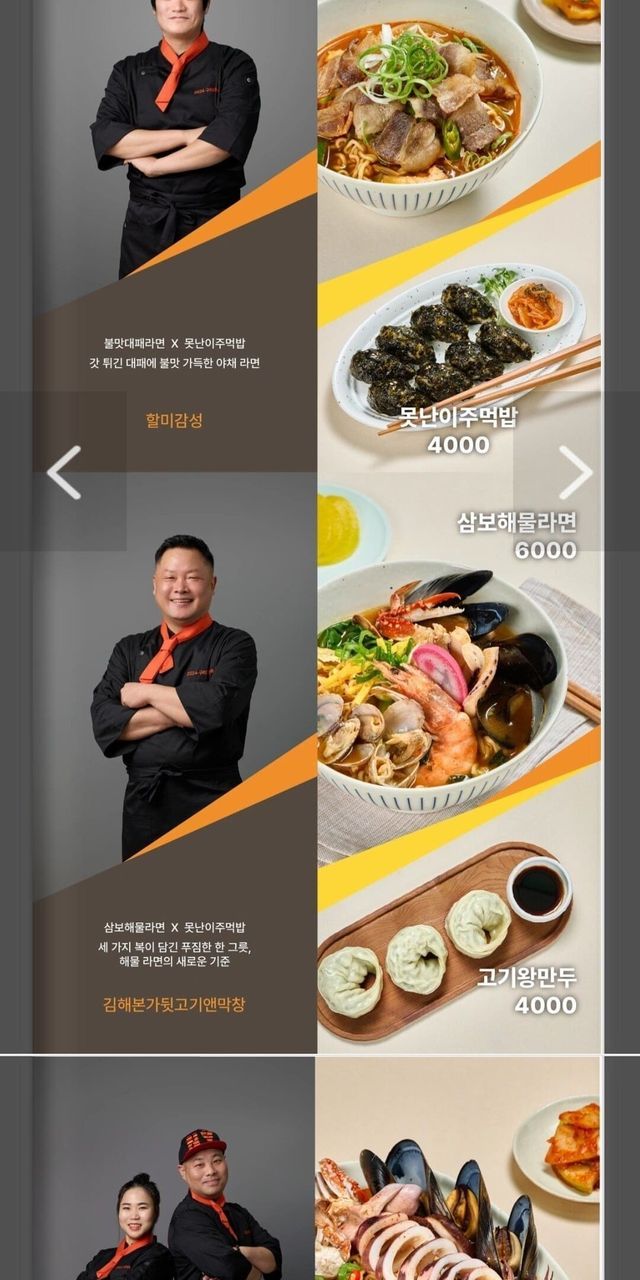
Task: Go to the previous image with left arrow
Action: tap(63, 472)
